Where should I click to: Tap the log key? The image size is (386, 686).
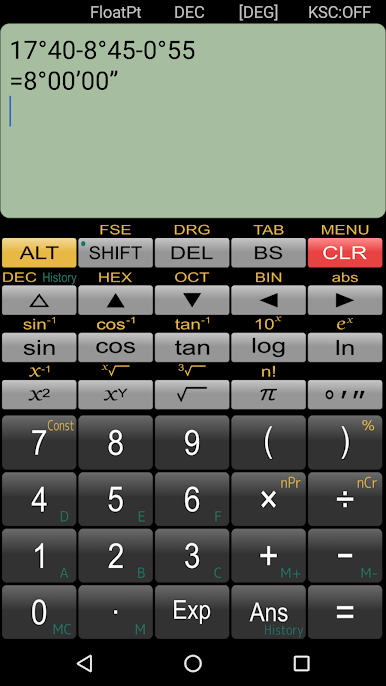pos(268,347)
